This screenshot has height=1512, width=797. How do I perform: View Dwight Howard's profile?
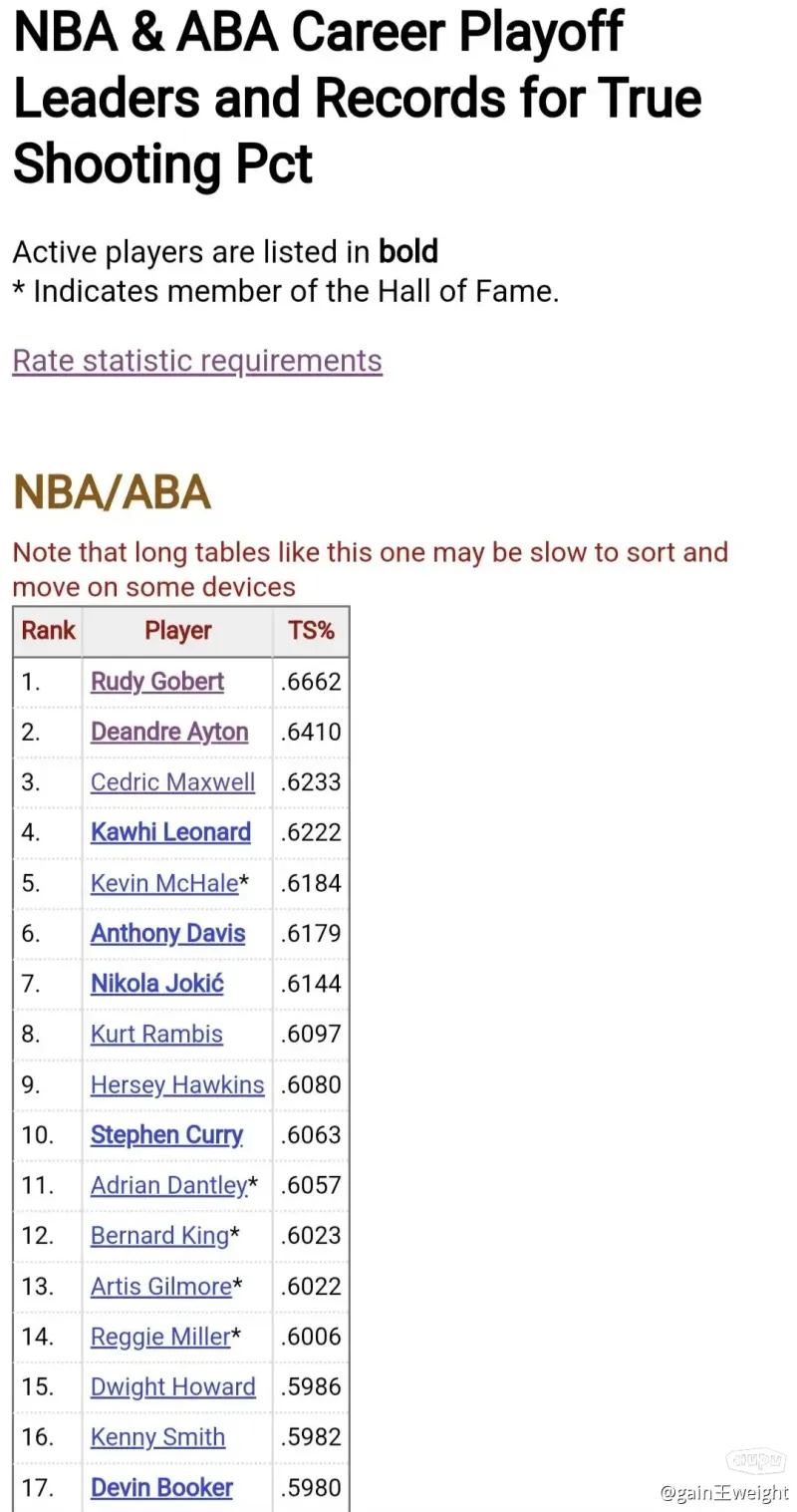pyautogui.click(x=173, y=1387)
